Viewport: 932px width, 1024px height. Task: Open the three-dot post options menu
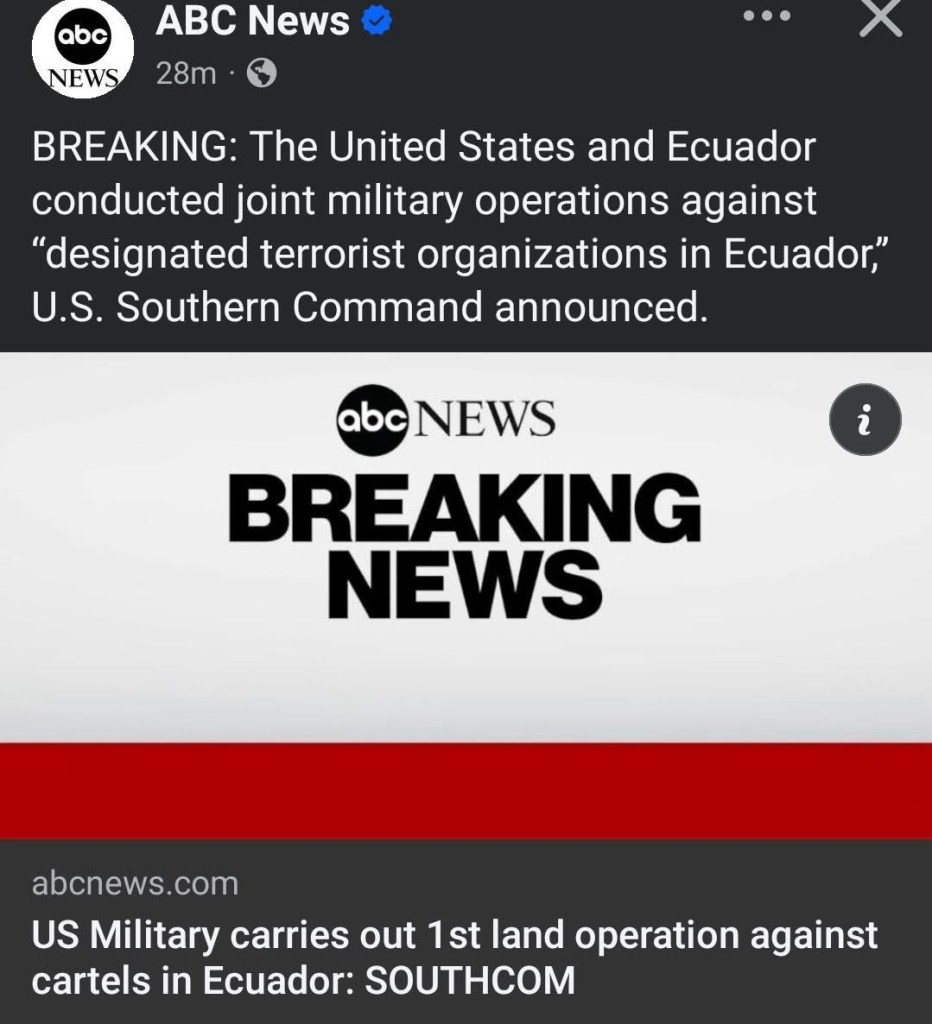click(765, 17)
